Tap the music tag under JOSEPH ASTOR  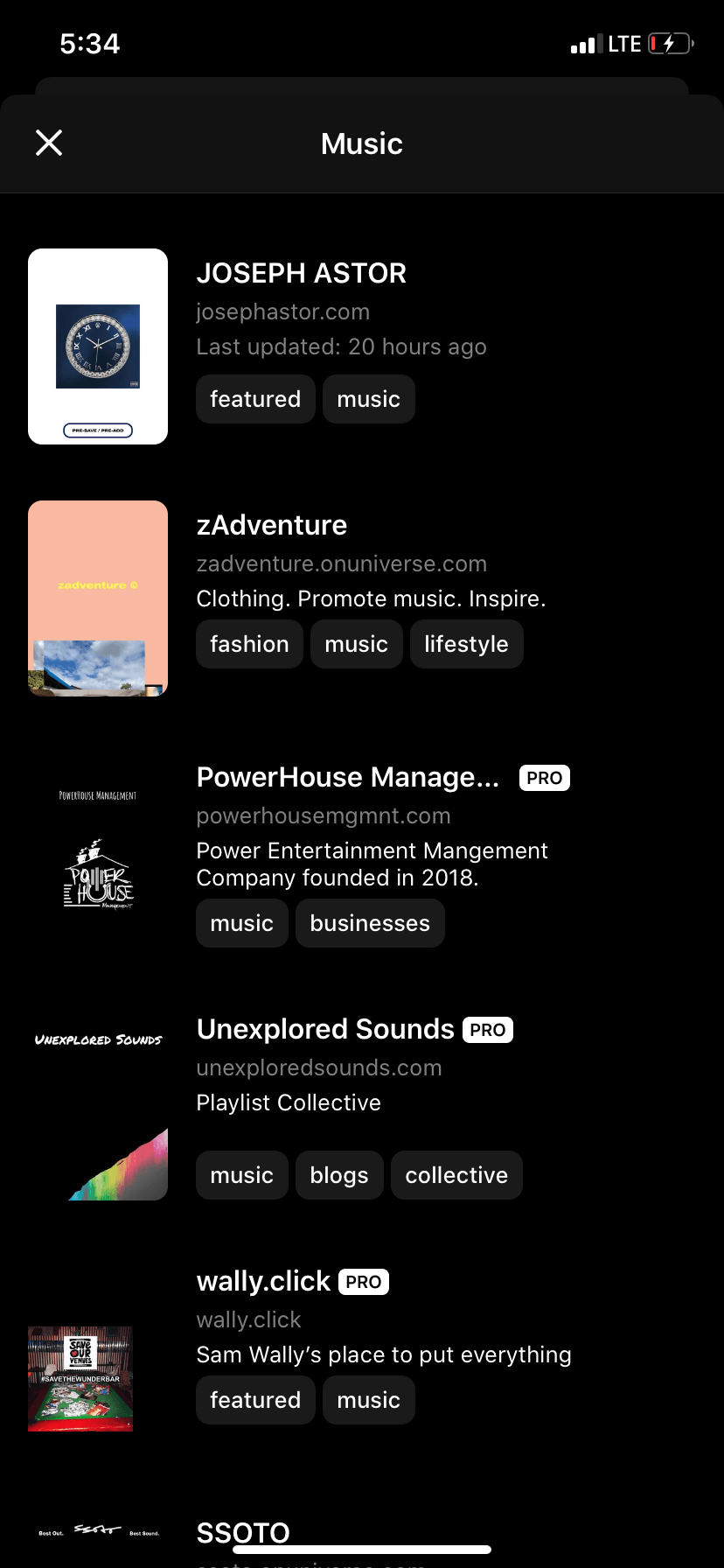point(368,399)
